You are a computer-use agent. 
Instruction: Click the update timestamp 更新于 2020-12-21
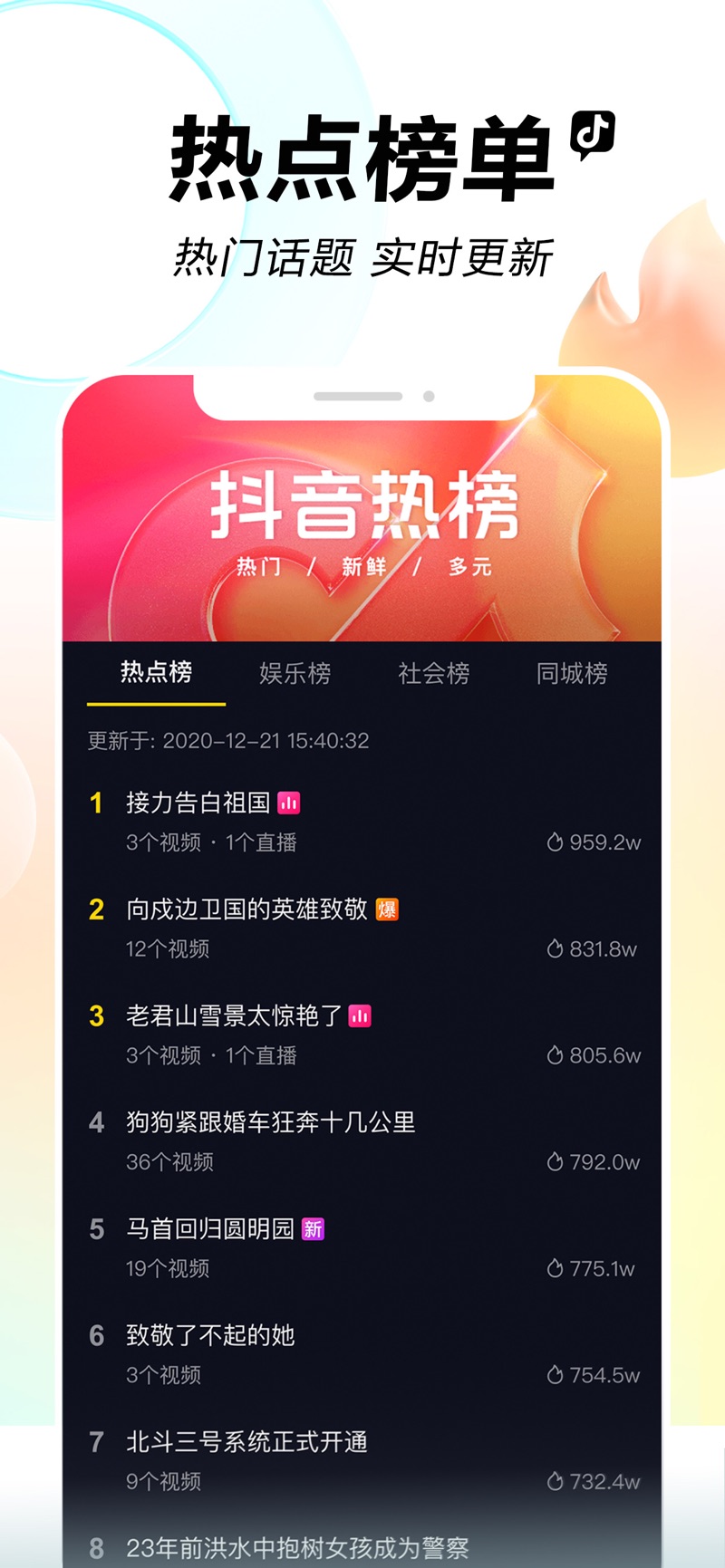(227, 741)
